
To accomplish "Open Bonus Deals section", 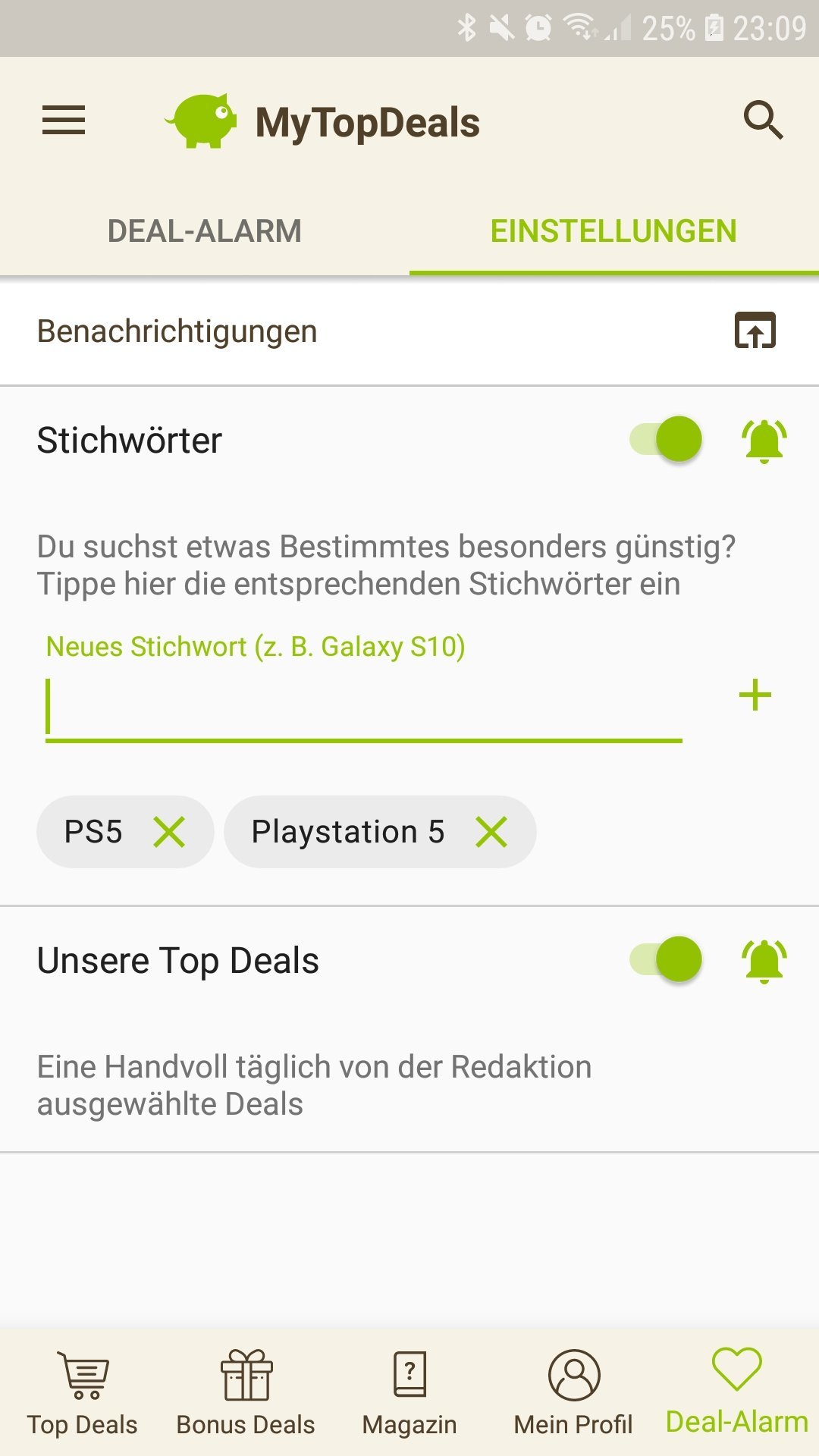I will 246,1393.
